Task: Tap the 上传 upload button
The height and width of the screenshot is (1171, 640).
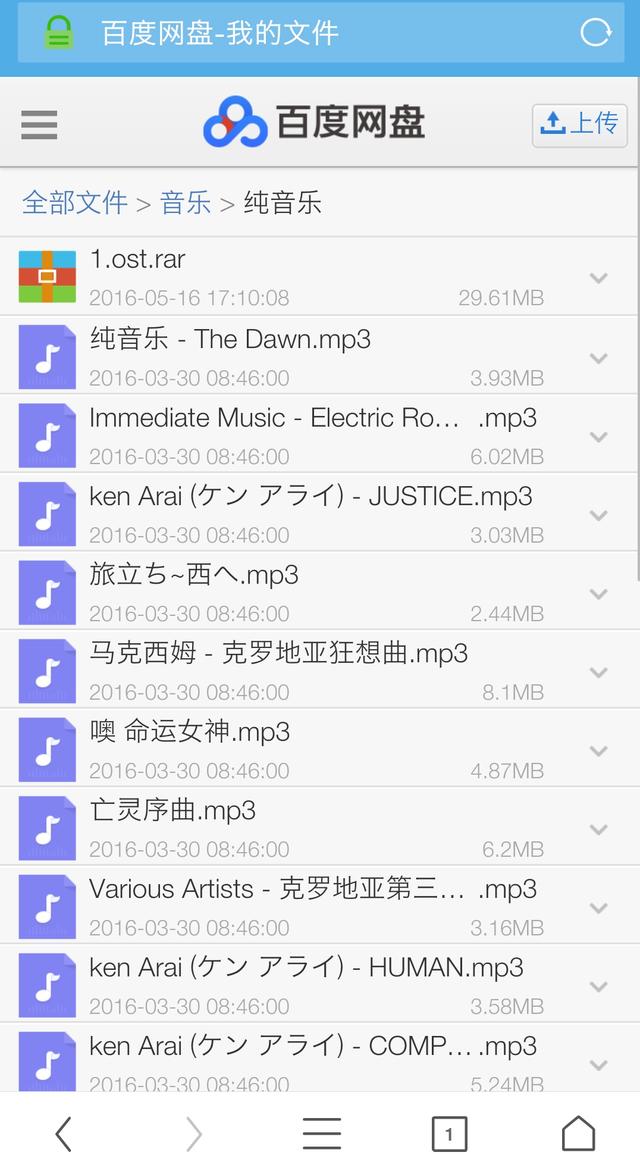Action: pos(580,124)
